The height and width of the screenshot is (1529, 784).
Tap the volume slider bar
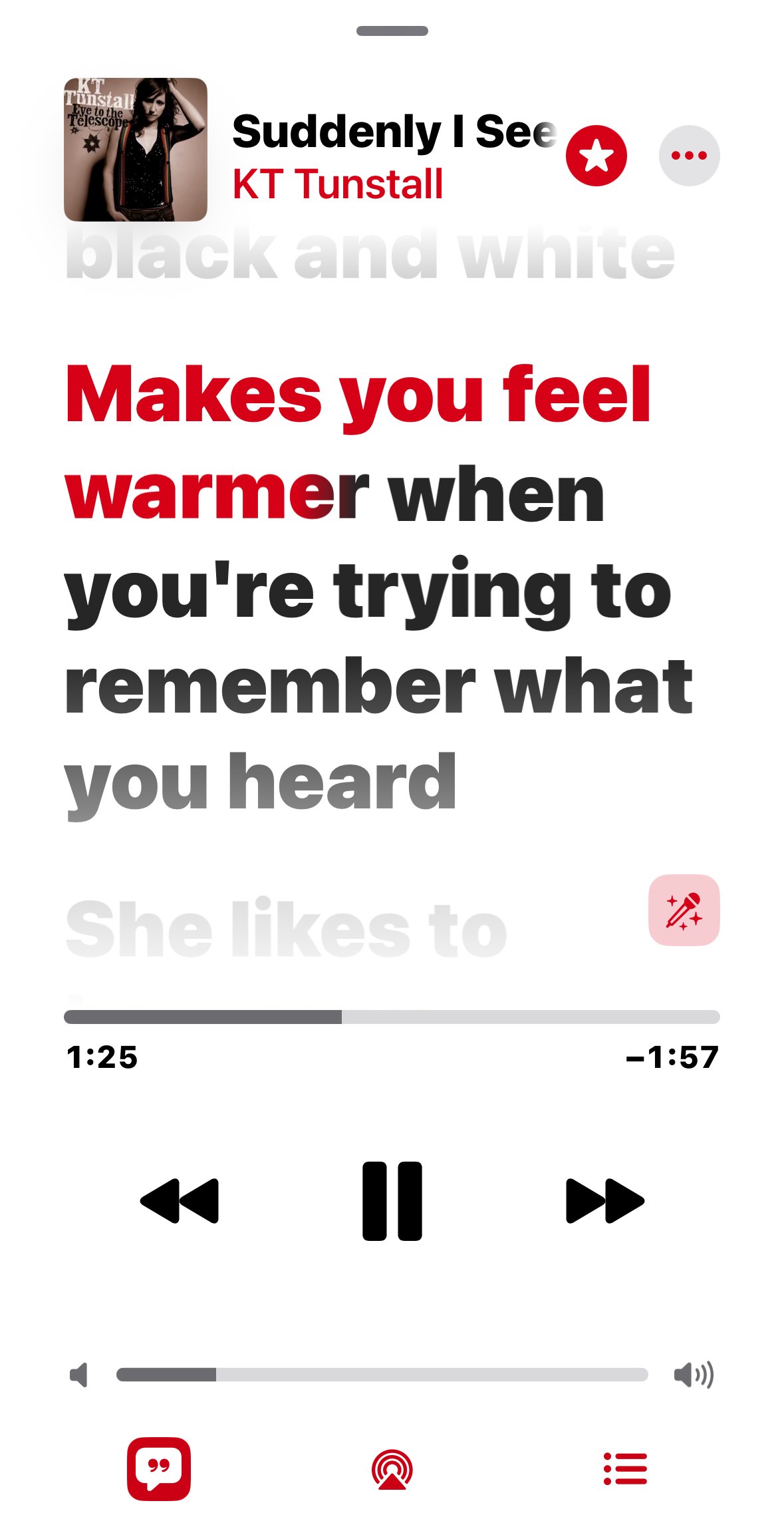pos(382,1375)
